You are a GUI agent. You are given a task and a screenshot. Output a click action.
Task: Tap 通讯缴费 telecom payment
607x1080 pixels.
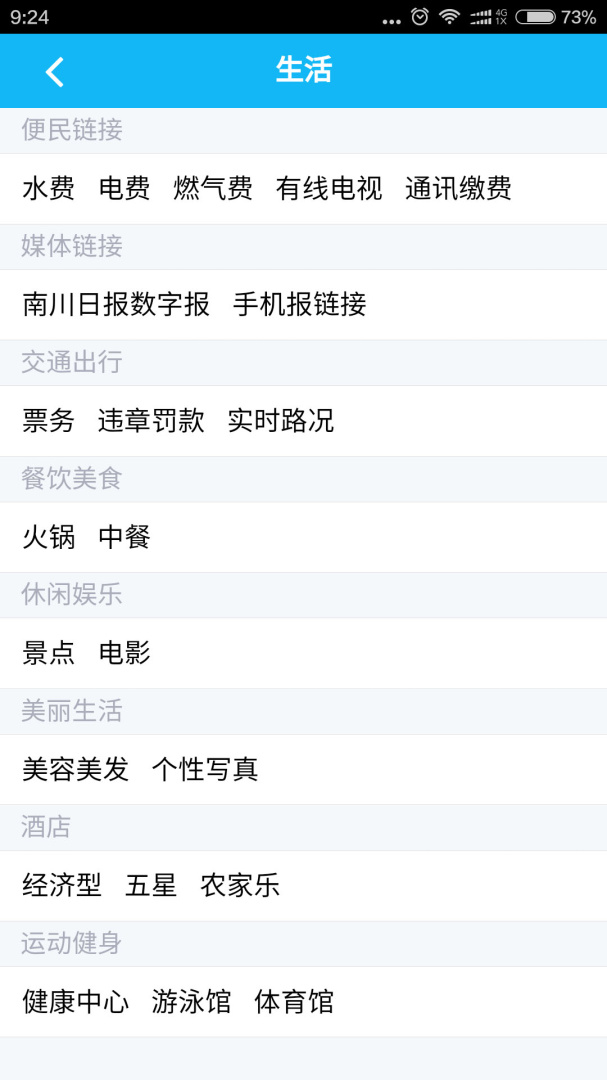(x=458, y=188)
